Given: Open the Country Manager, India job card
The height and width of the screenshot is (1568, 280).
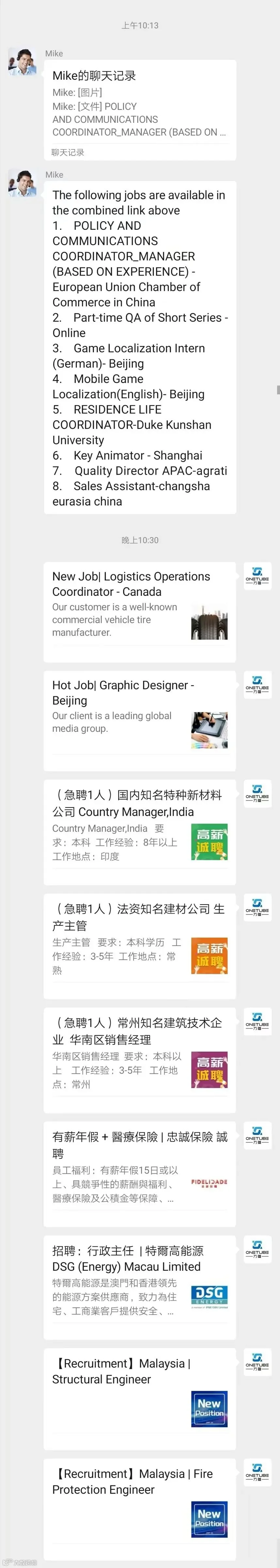Looking at the screenshot, I should pos(140,832).
